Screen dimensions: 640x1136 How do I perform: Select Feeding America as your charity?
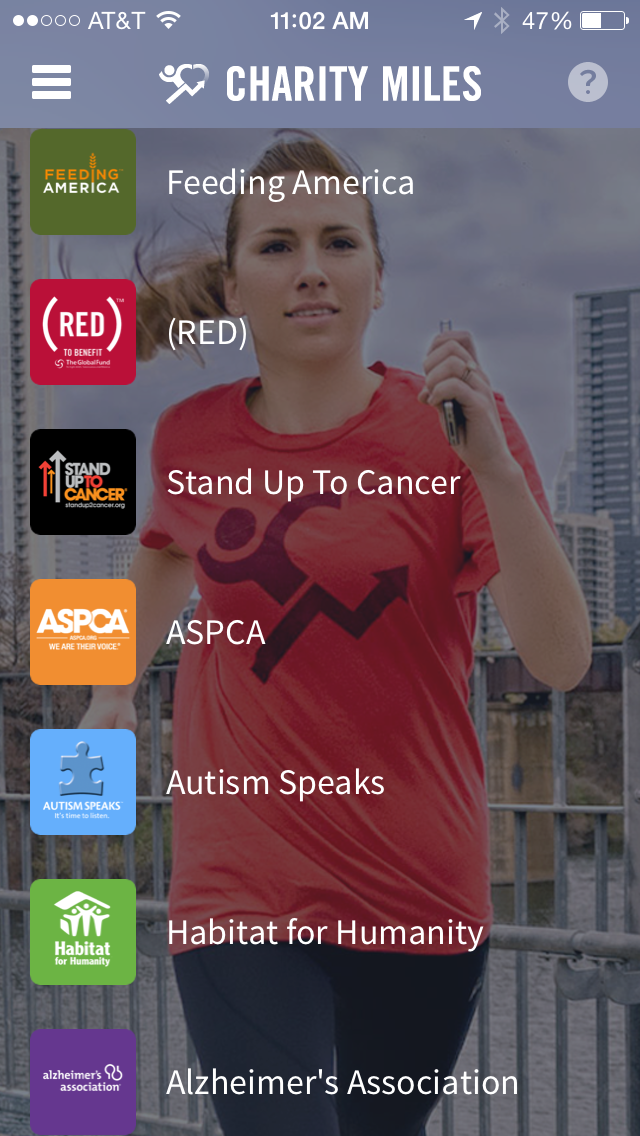[x=290, y=183]
